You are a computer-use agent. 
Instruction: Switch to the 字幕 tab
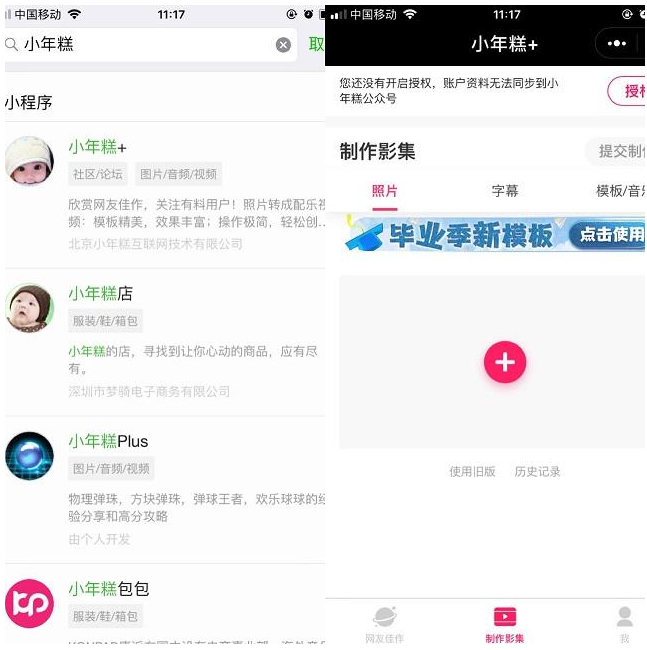505,191
